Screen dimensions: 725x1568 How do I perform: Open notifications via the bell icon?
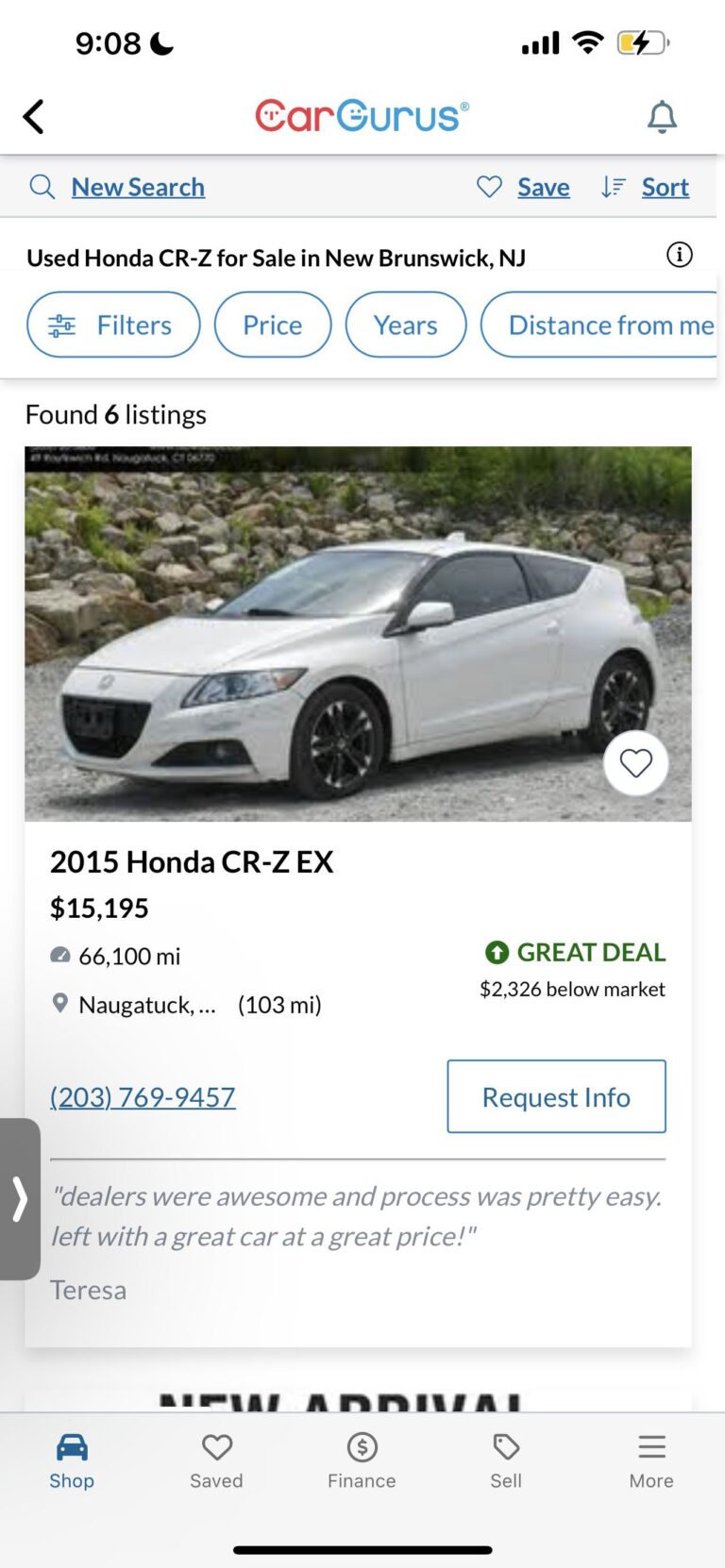[662, 116]
